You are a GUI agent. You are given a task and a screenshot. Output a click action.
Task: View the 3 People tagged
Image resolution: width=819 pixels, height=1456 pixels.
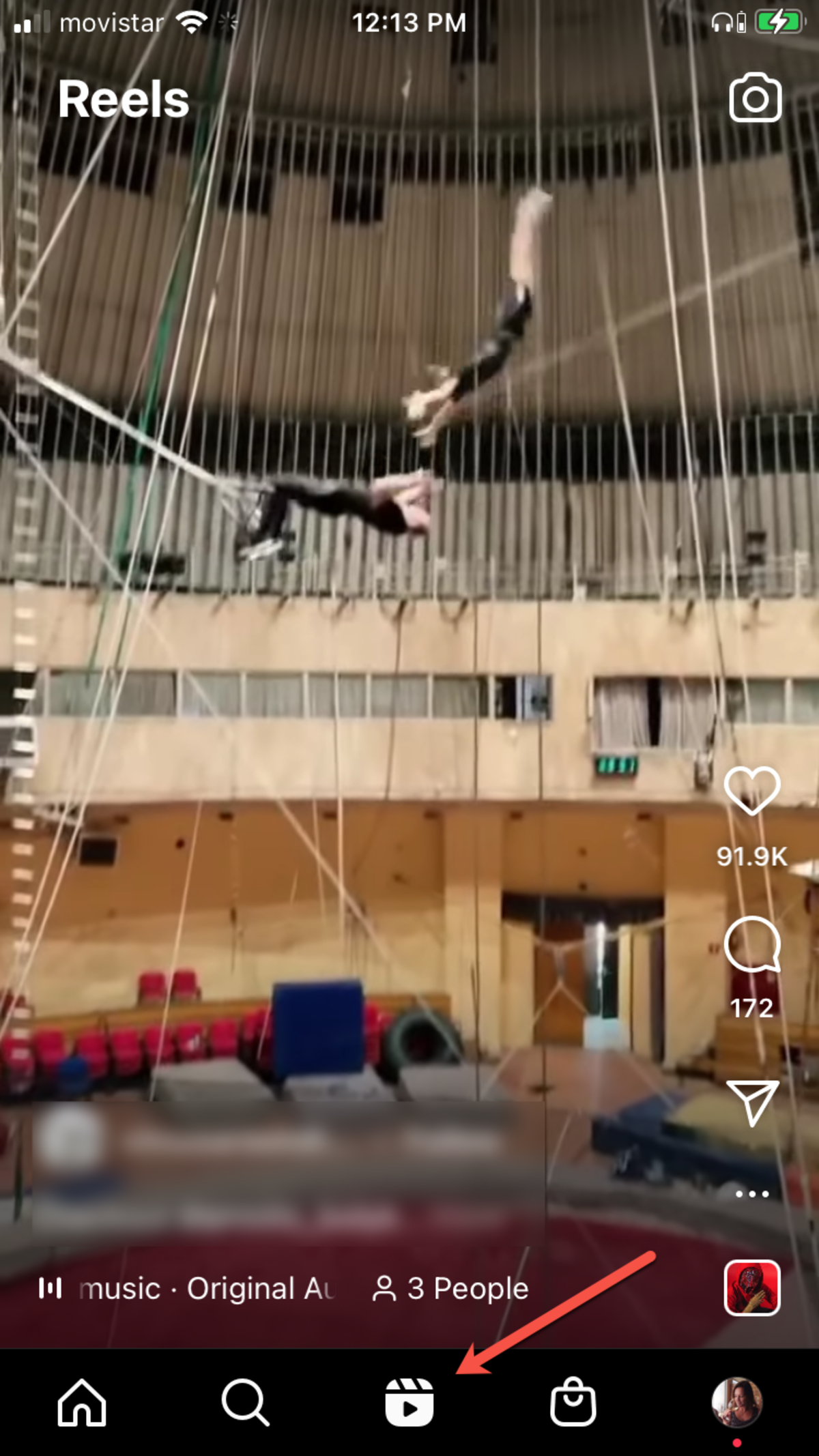(x=451, y=1288)
